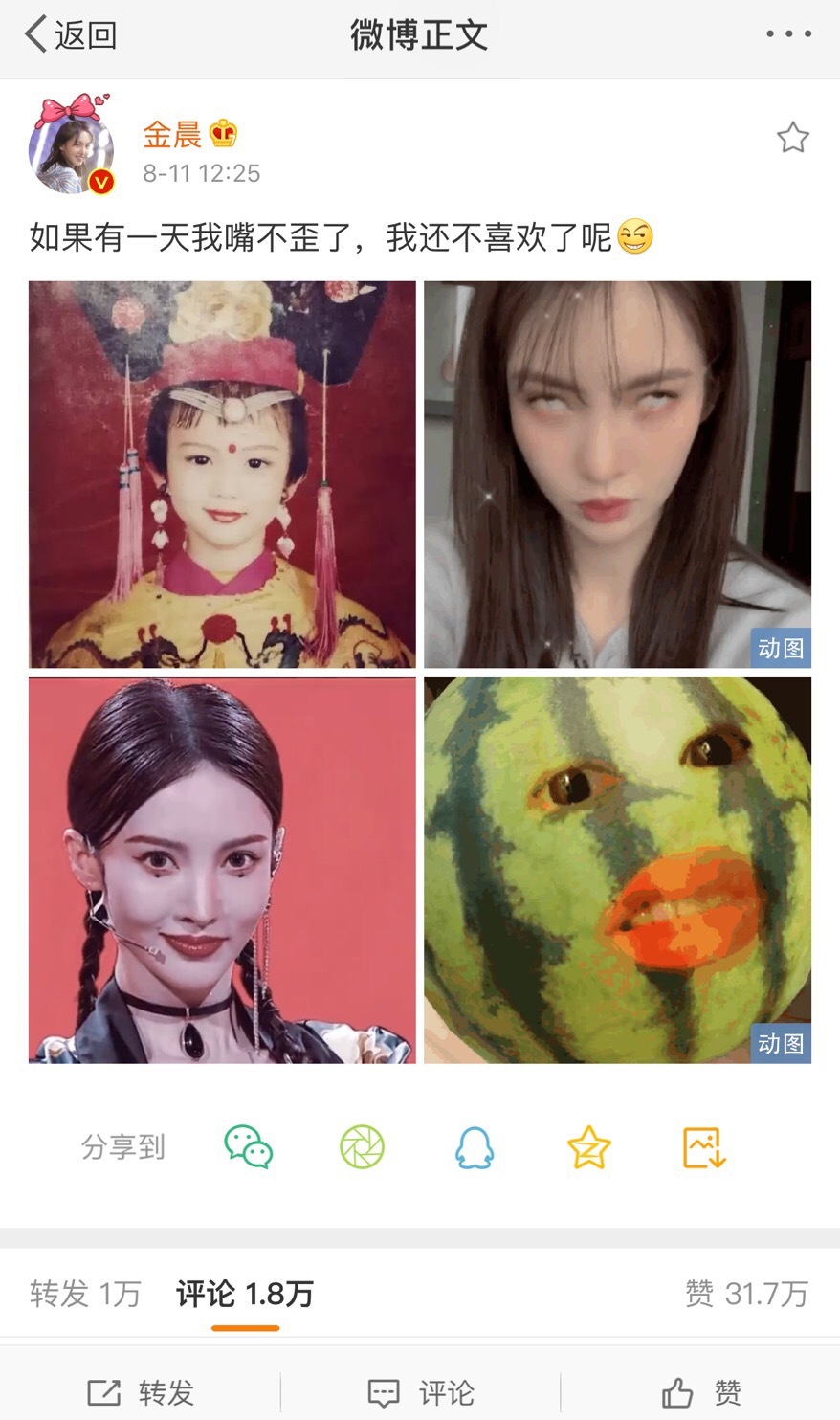View the 赞 31.7万 likes list
Image resolution: width=840 pixels, height=1420 pixels.
click(x=746, y=1294)
